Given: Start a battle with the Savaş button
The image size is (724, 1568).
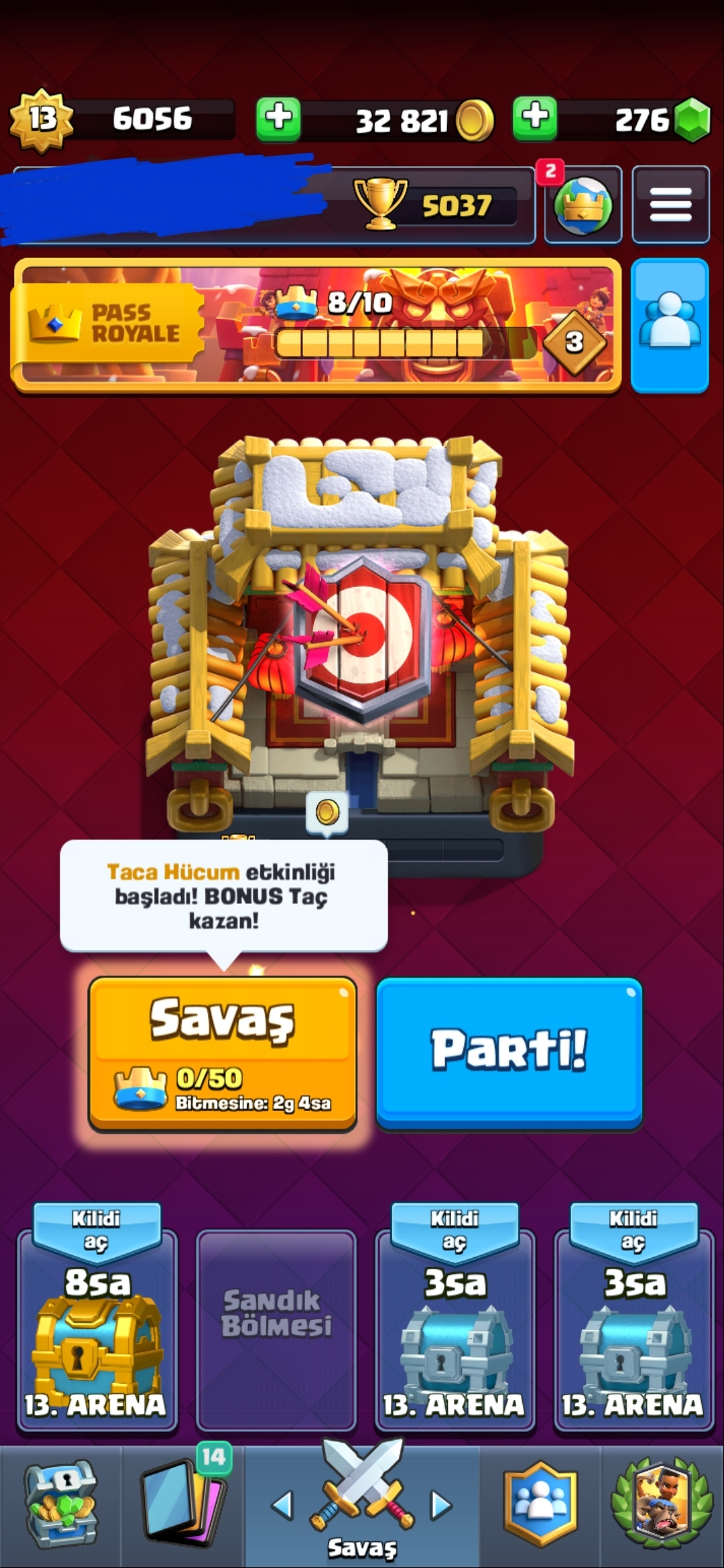Looking at the screenshot, I should [x=223, y=1054].
